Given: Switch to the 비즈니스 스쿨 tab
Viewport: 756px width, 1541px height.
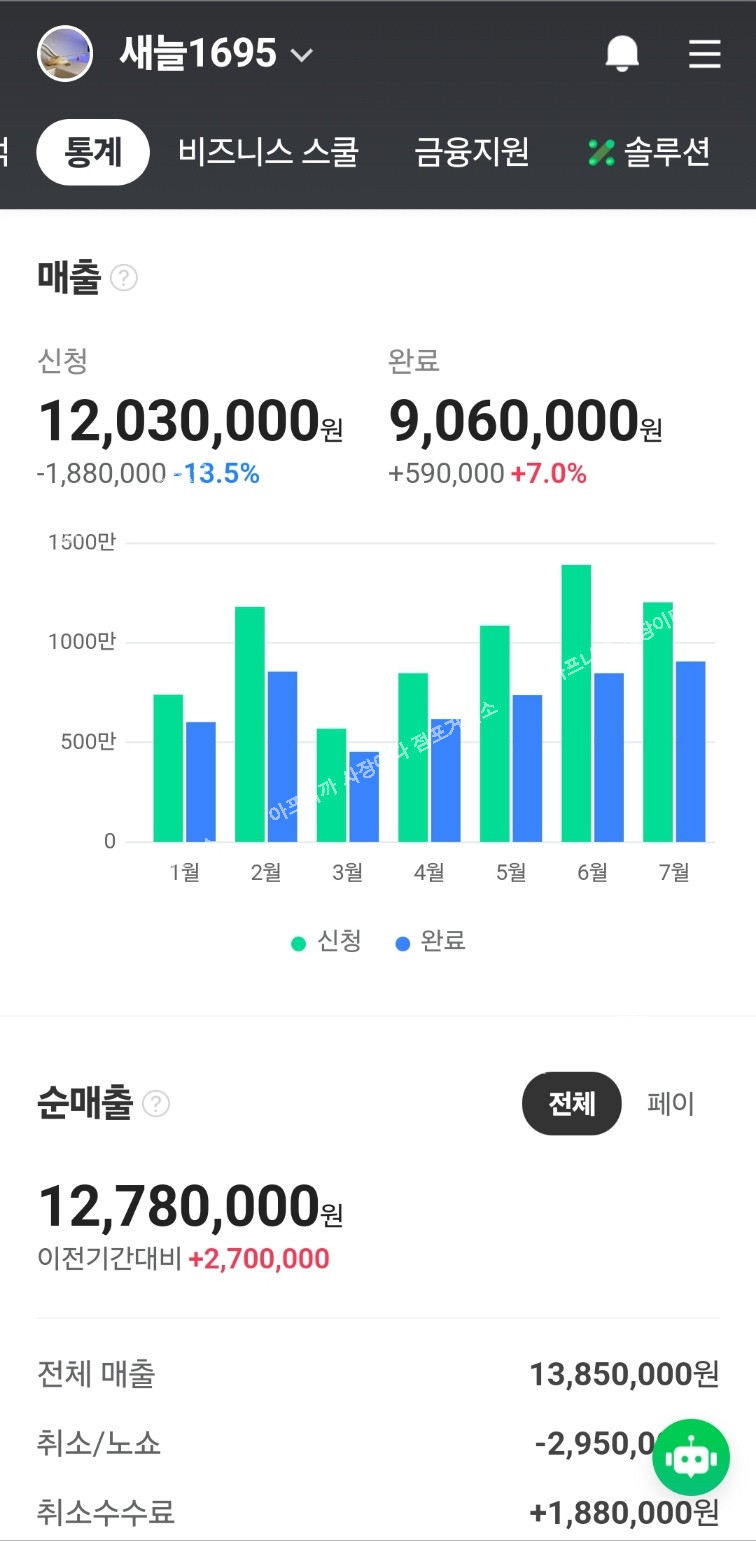Looking at the screenshot, I should click(268, 152).
